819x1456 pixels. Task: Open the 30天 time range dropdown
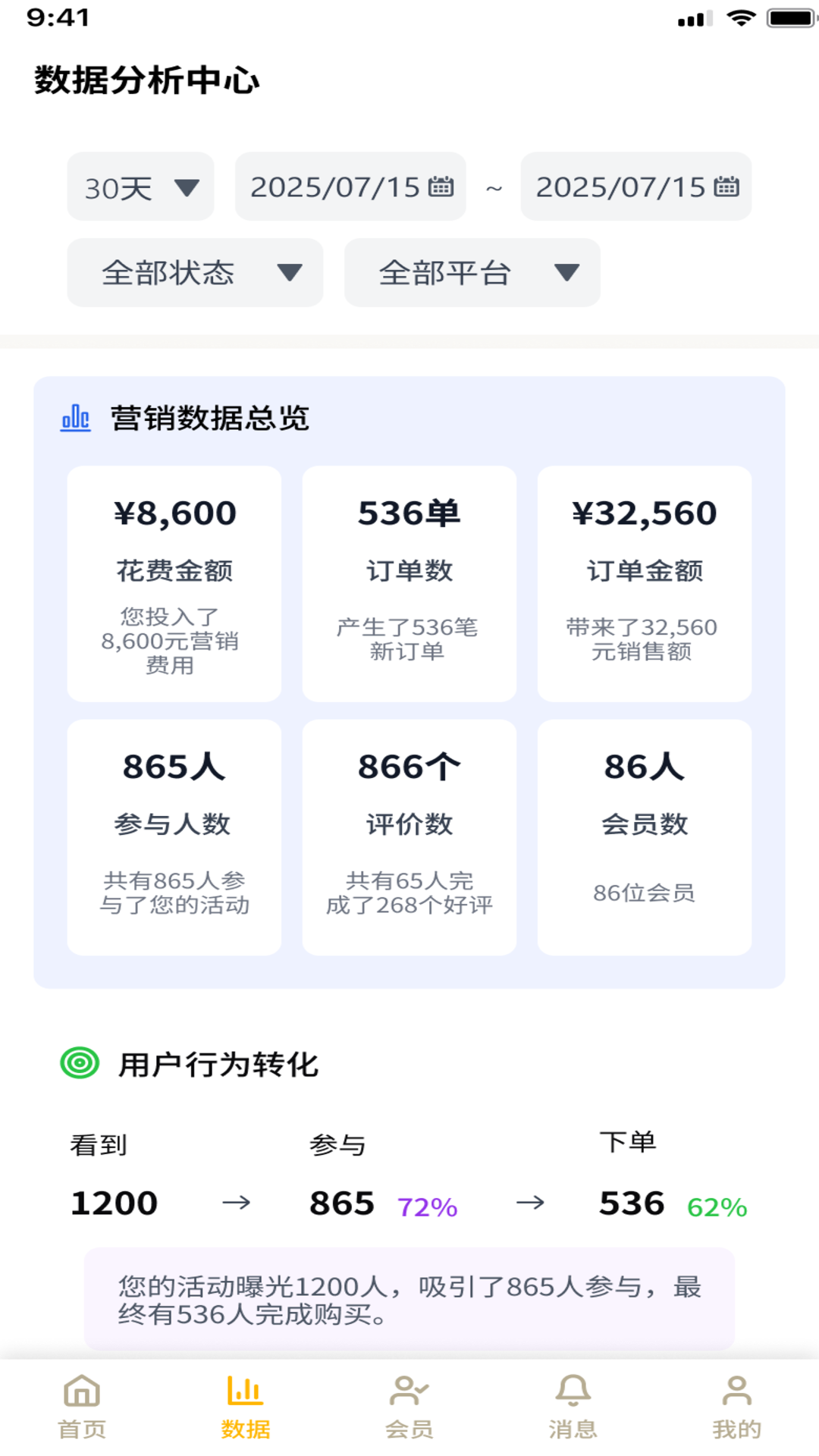click(x=140, y=187)
